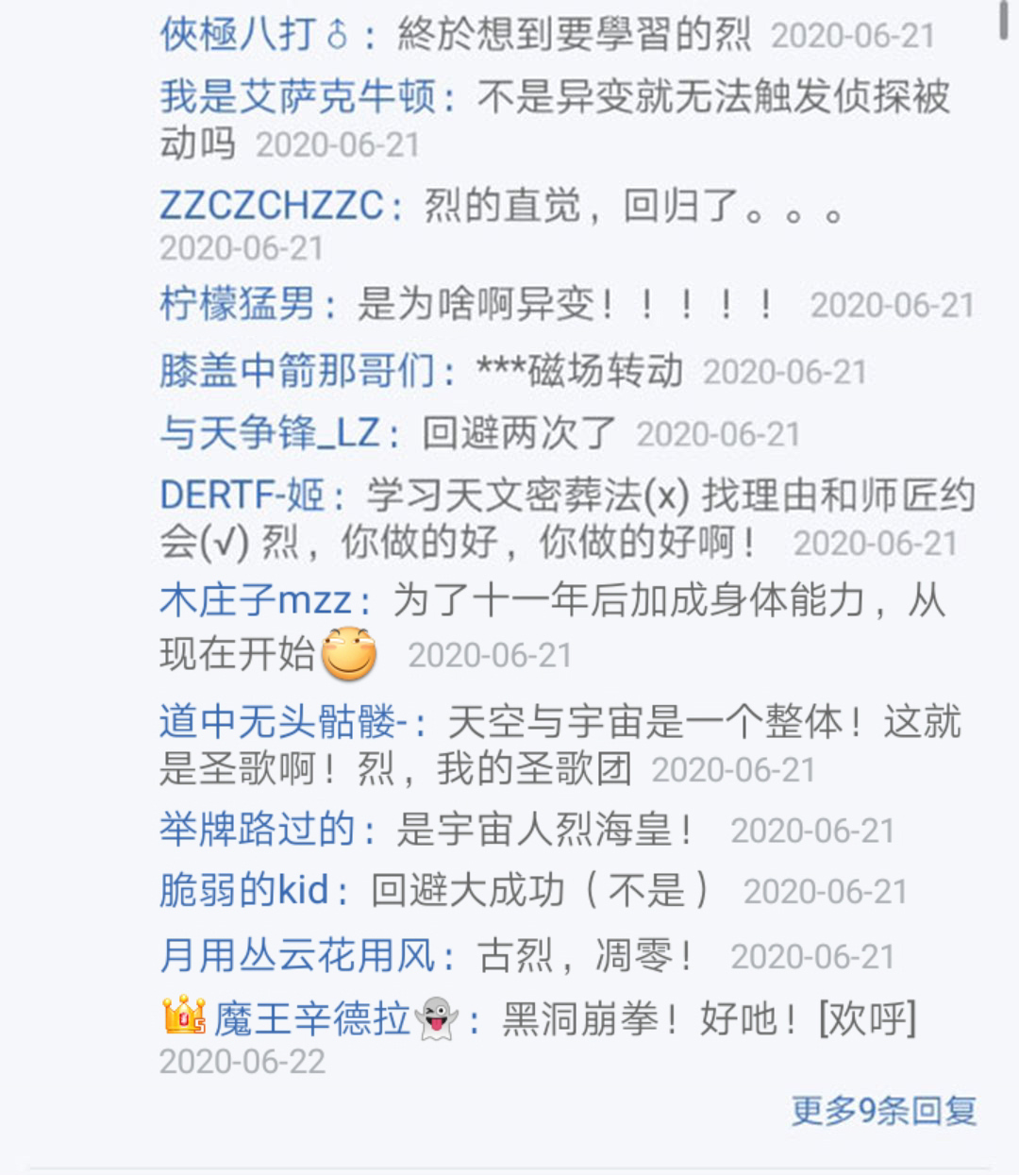View 魔王辛德拉's user profile

[311, 1019]
